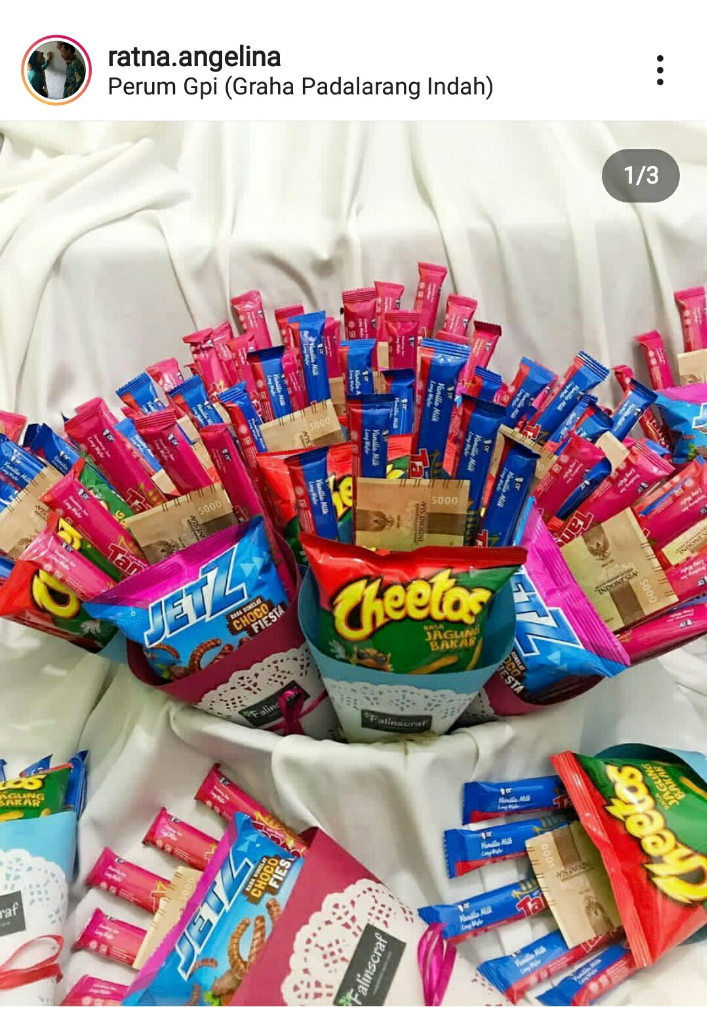The height and width of the screenshot is (1024, 707).
Task: Open the ratna.angelina username link
Action: (x=194, y=55)
